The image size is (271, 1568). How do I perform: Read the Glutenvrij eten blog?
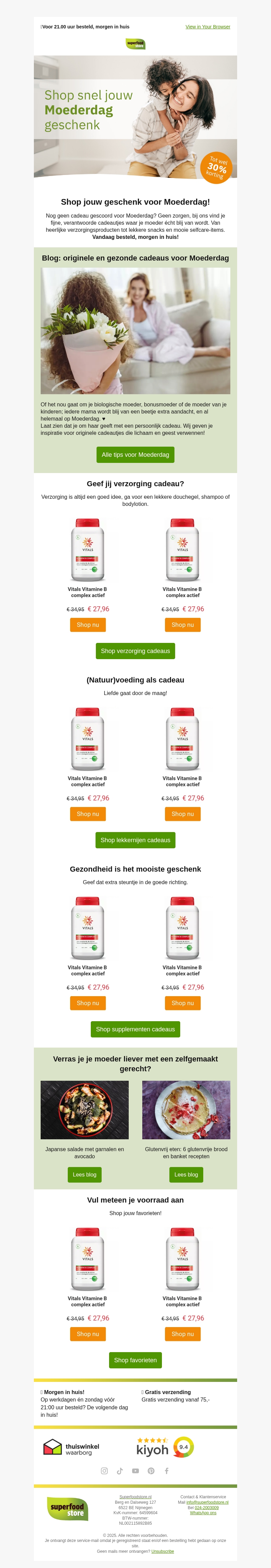point(186,1175)
